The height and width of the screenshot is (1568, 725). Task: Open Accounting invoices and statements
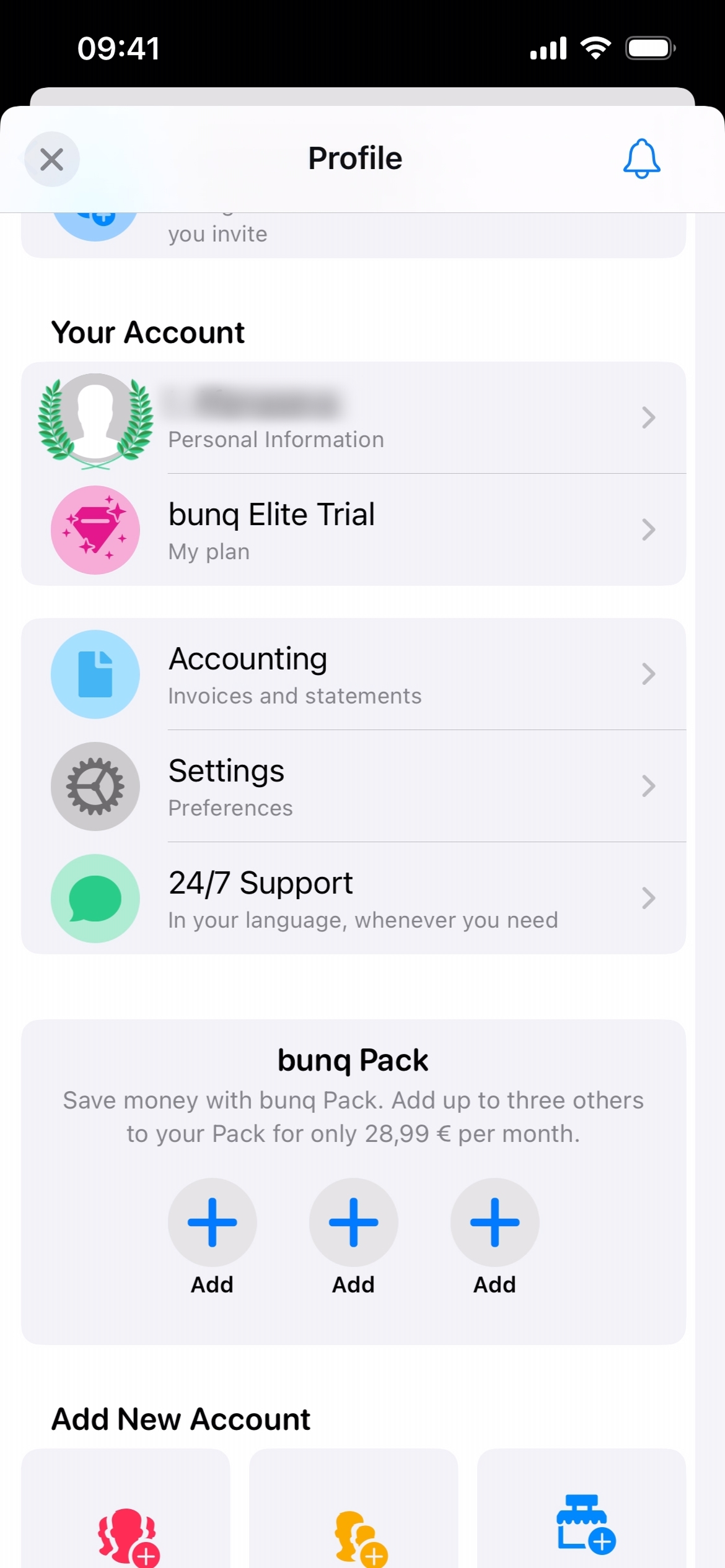coord(353,674)
